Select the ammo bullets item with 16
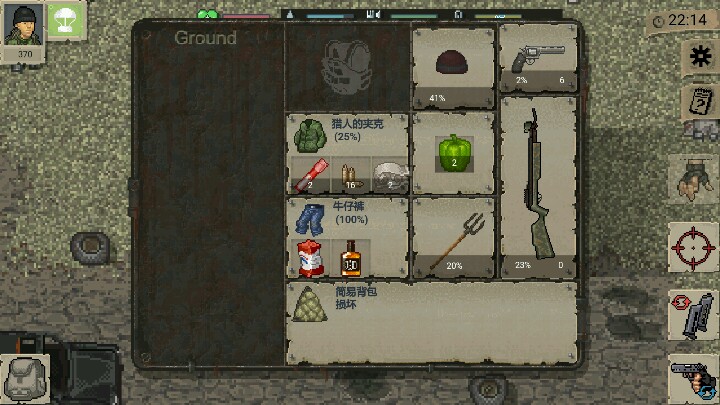This screenshot has width=720, height=405. (x=349, y=176)
